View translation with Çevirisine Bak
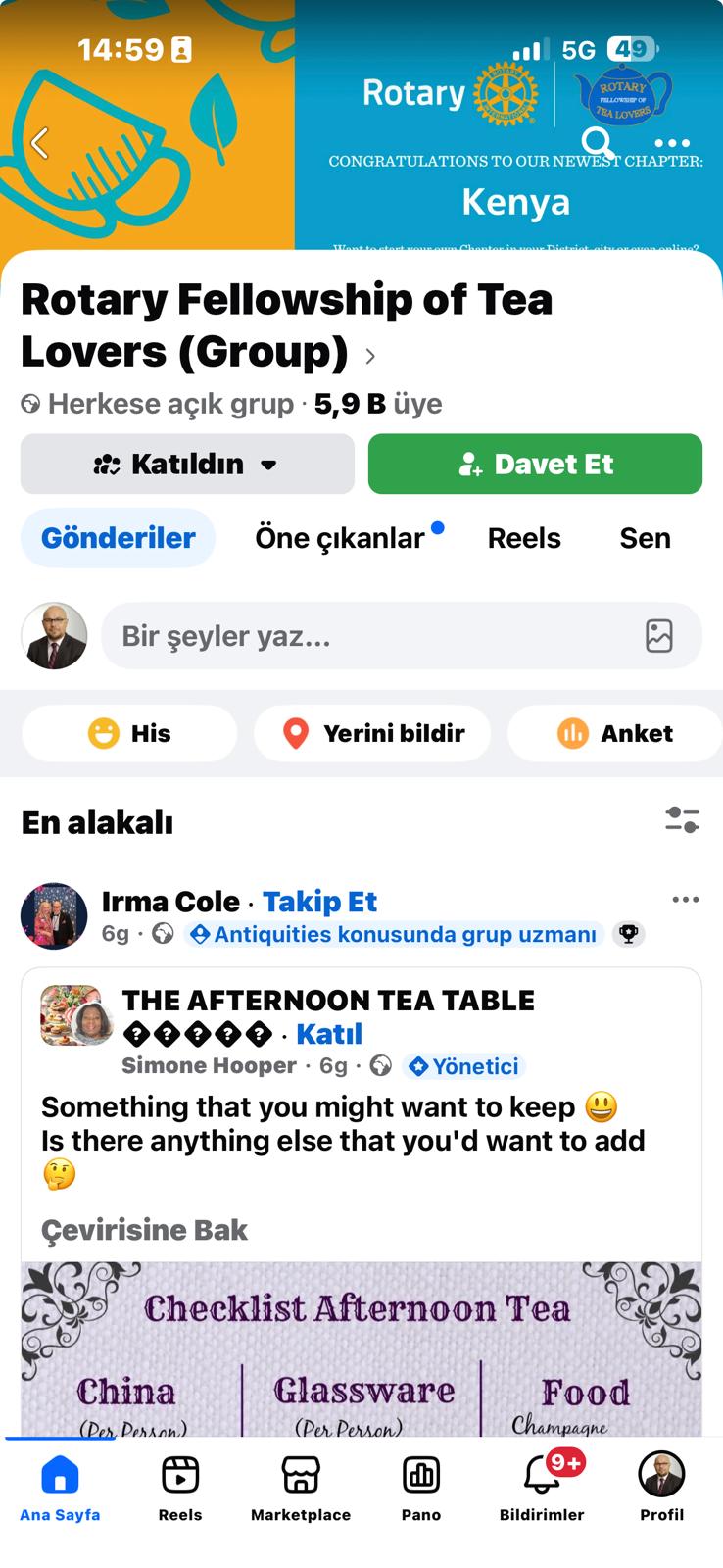This screenshot has height=1568, width=723. (x=144, y=1230)
